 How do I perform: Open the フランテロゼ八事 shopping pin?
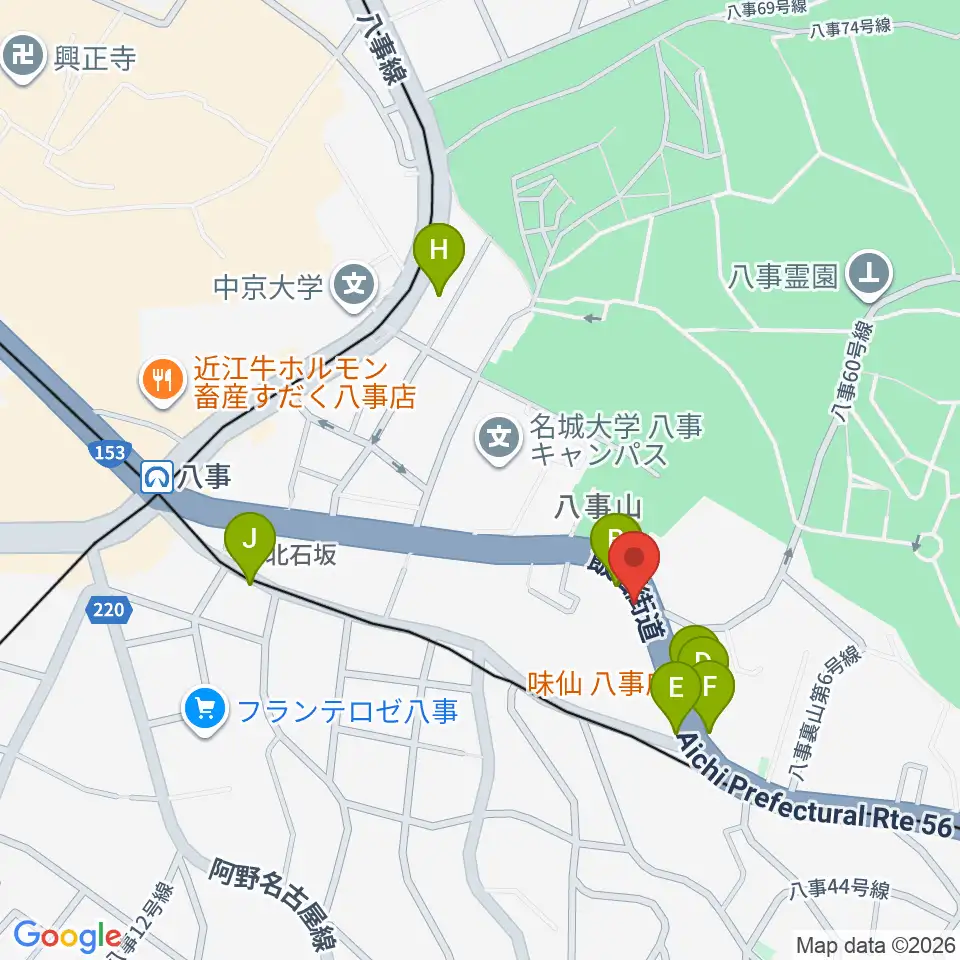tap(205, 711)
